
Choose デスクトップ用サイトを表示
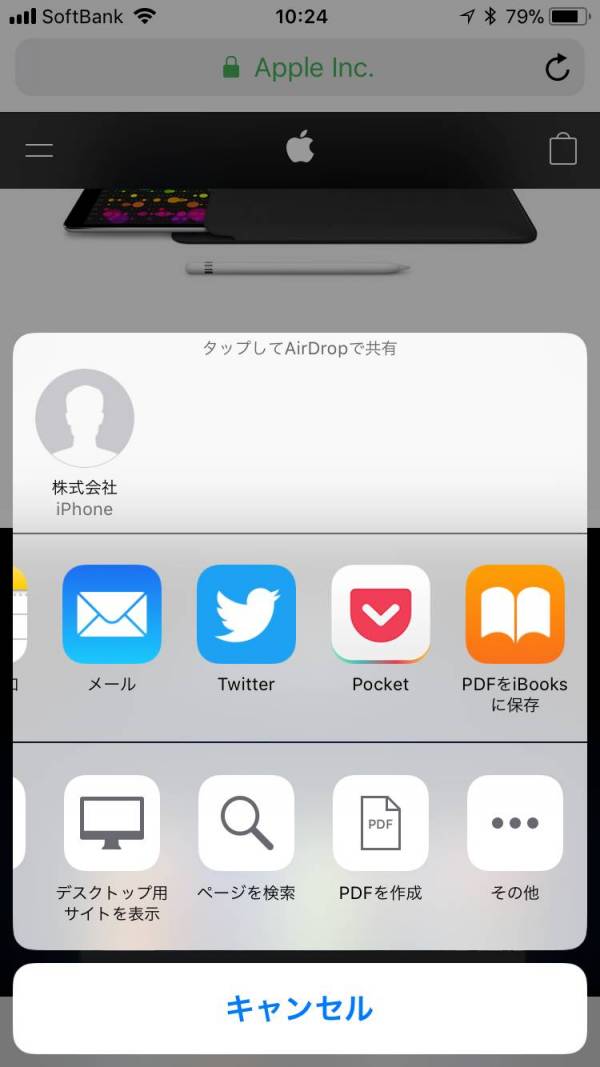coord(112,822)
